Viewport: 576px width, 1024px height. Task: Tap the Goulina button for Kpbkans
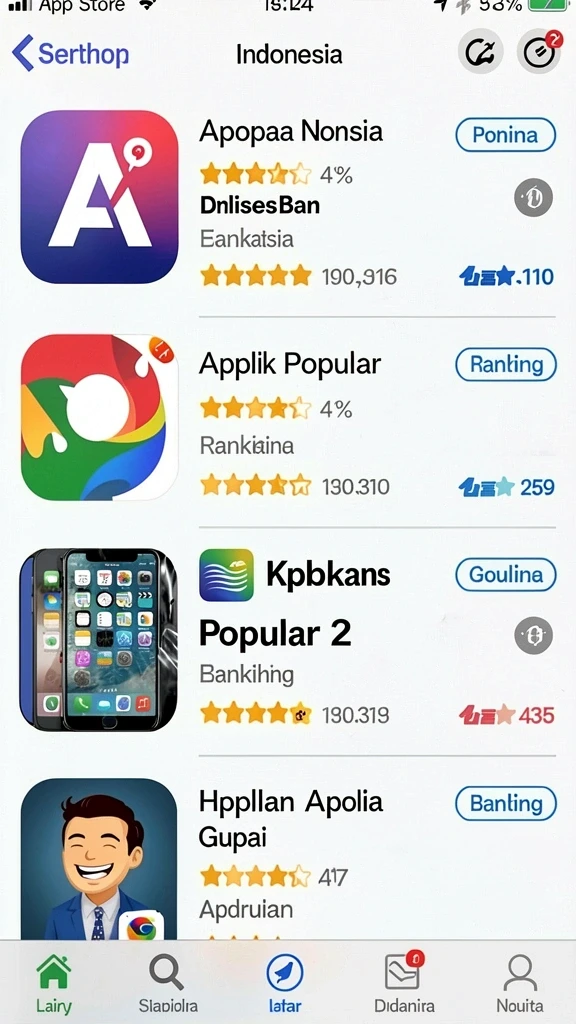505,575
